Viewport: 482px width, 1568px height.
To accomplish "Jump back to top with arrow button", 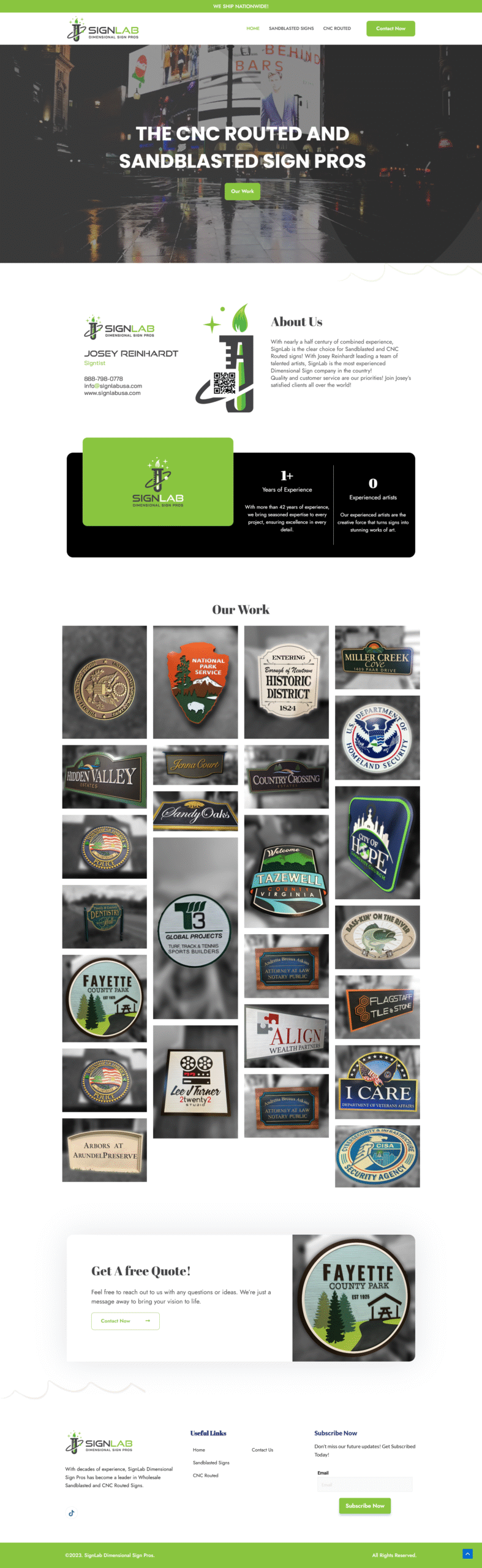I will pos(467,1554).
